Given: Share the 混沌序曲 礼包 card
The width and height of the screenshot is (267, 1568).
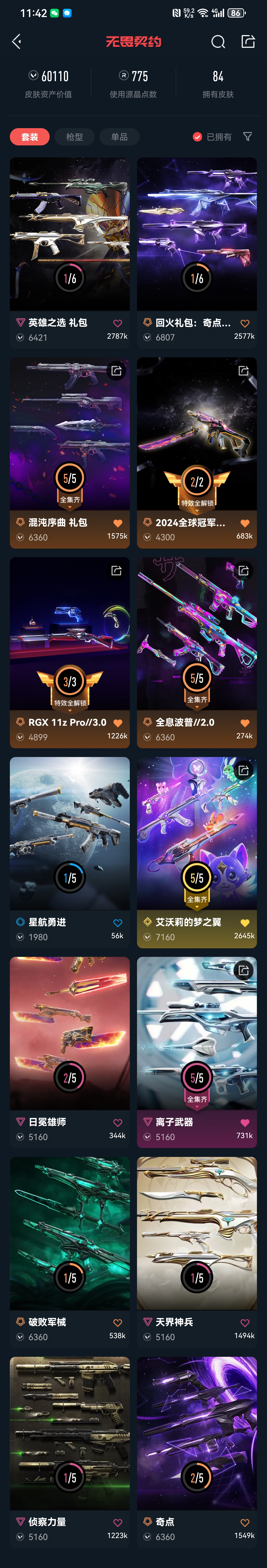Looking at the screenshot, I should pos(116,371).
